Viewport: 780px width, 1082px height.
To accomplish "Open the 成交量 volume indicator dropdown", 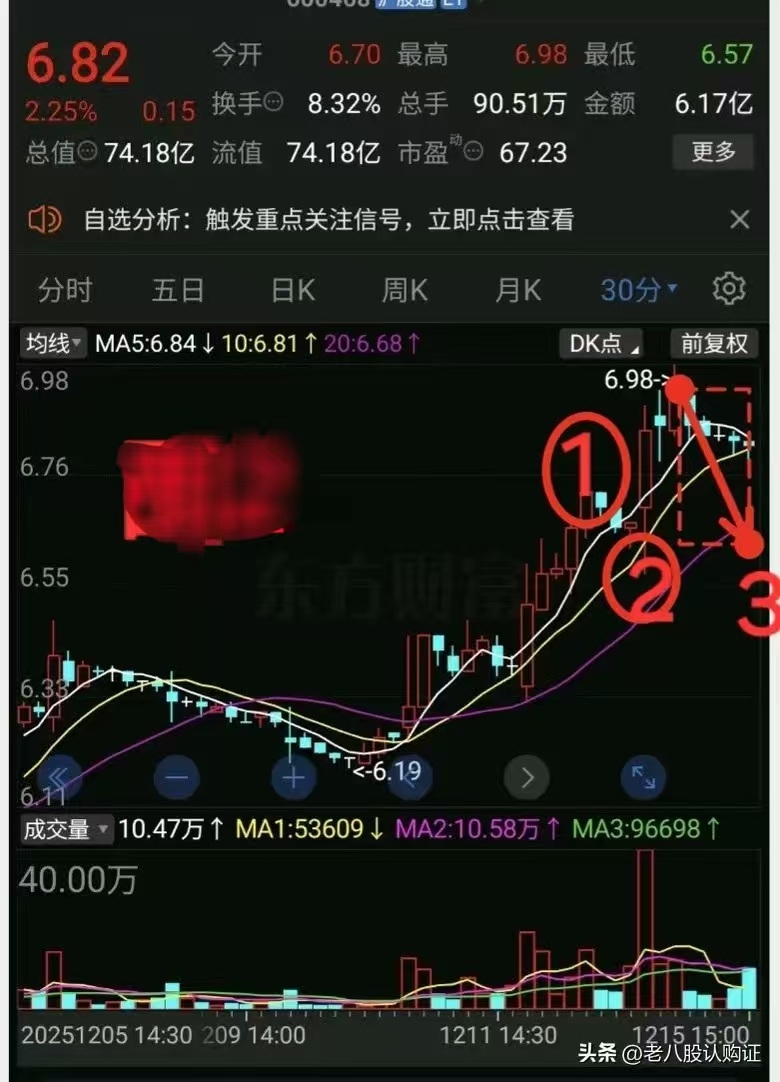I will click(64, 829).
